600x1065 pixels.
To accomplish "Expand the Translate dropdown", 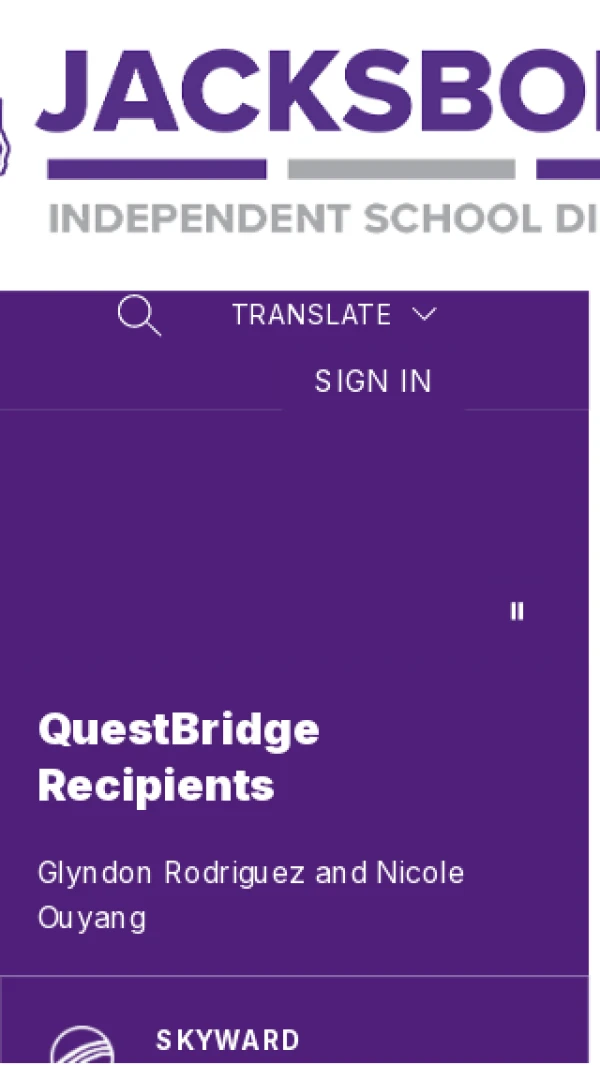I will pyautogui.click(x=334, y=315).
